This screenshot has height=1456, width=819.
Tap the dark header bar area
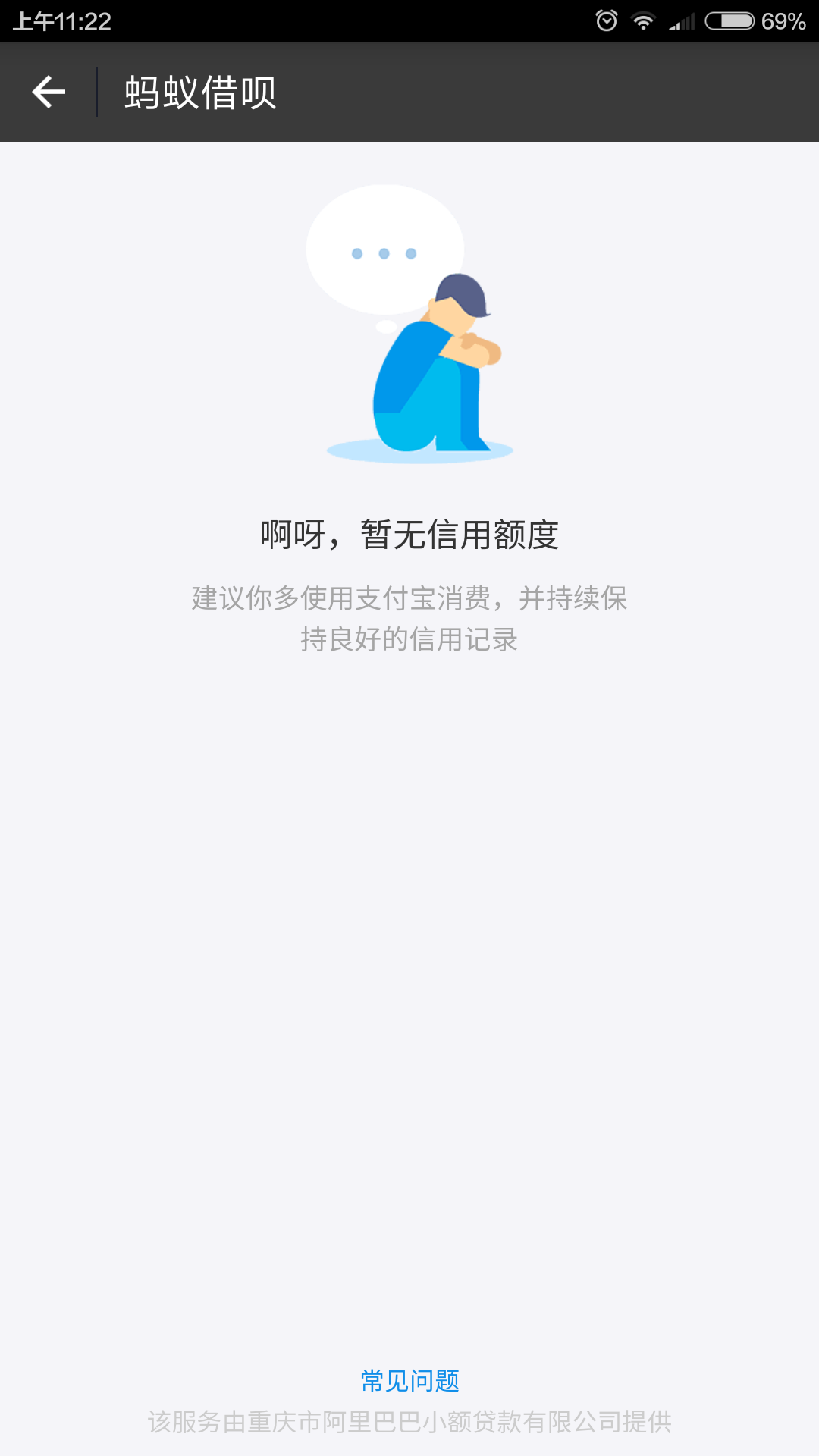531,92
